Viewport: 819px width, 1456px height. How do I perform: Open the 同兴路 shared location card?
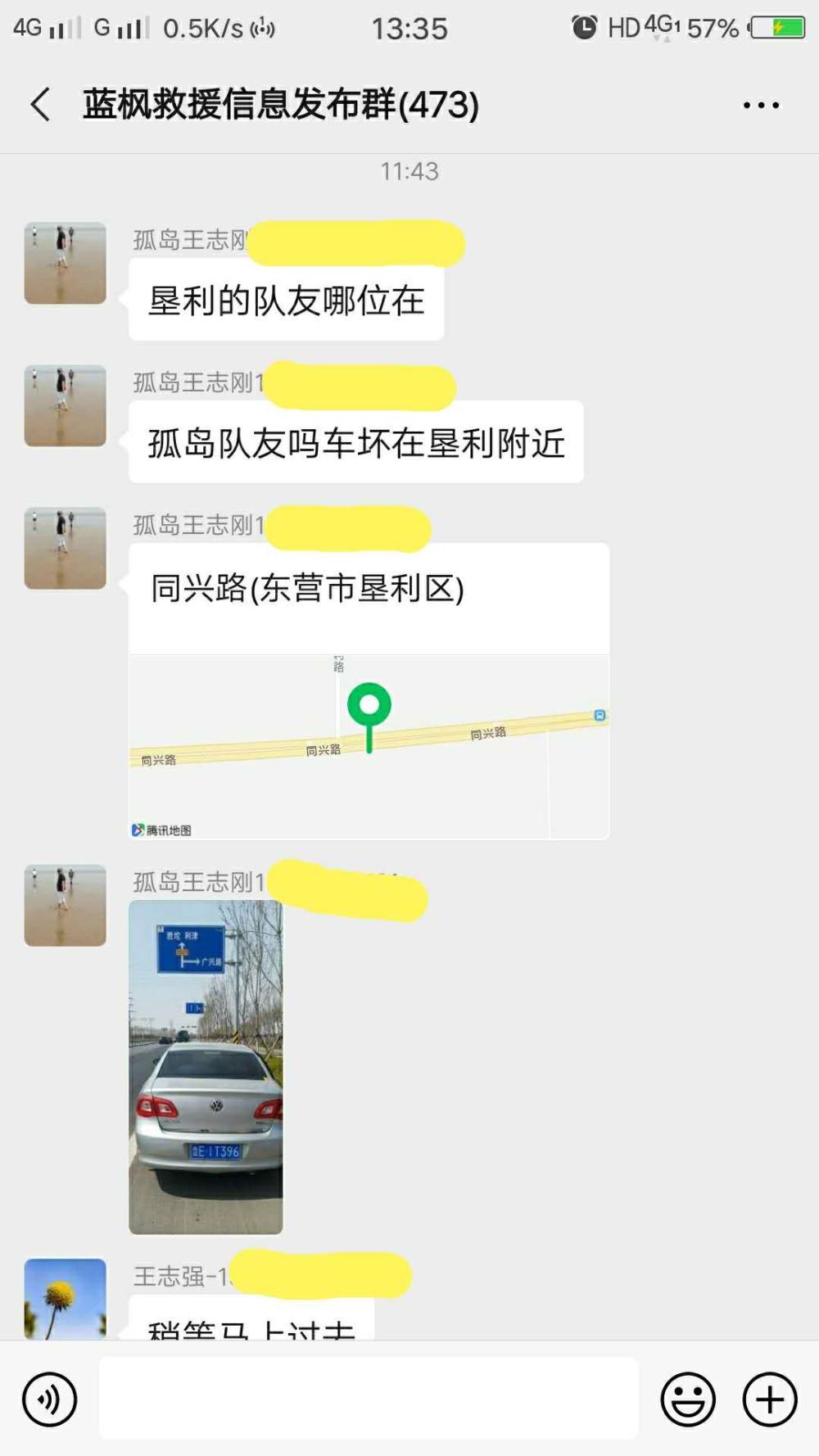[369, 690]
